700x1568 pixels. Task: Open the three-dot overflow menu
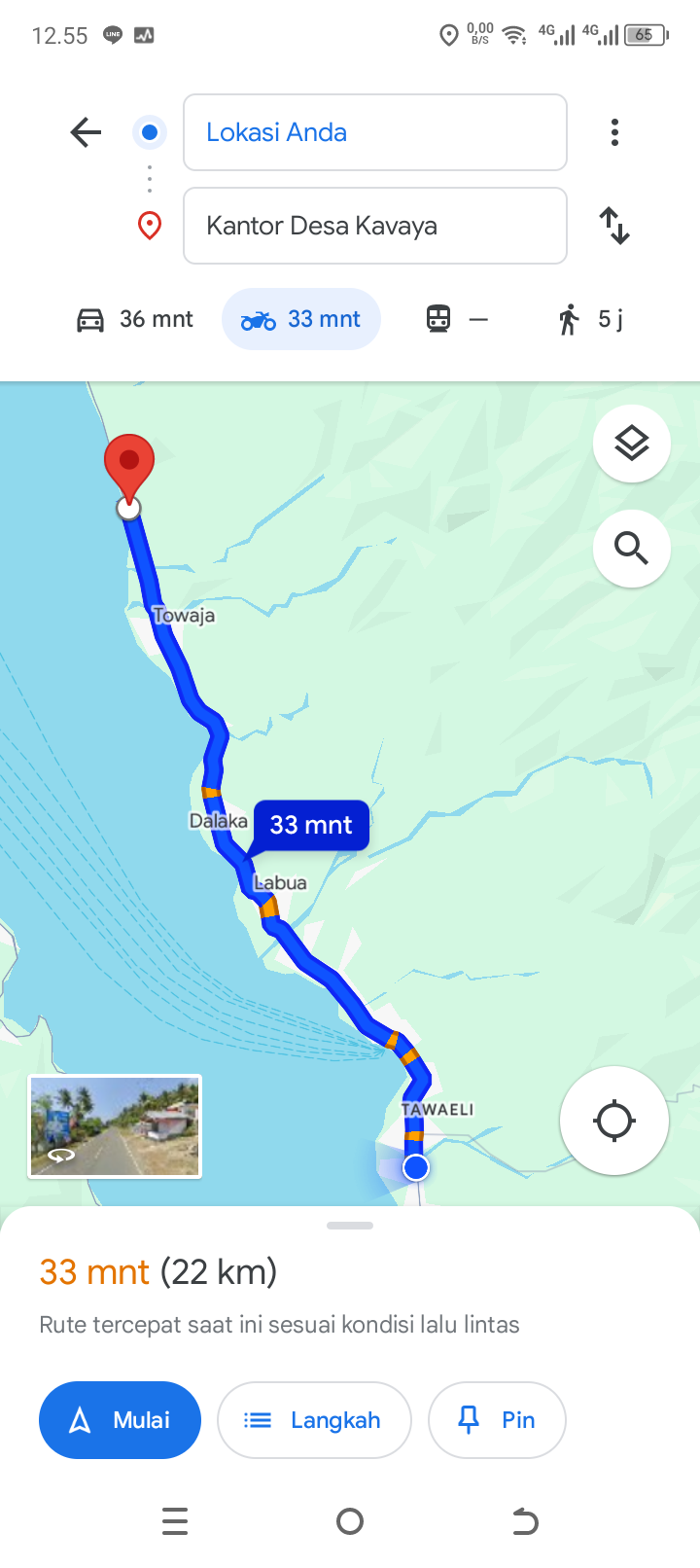point(614,132)
